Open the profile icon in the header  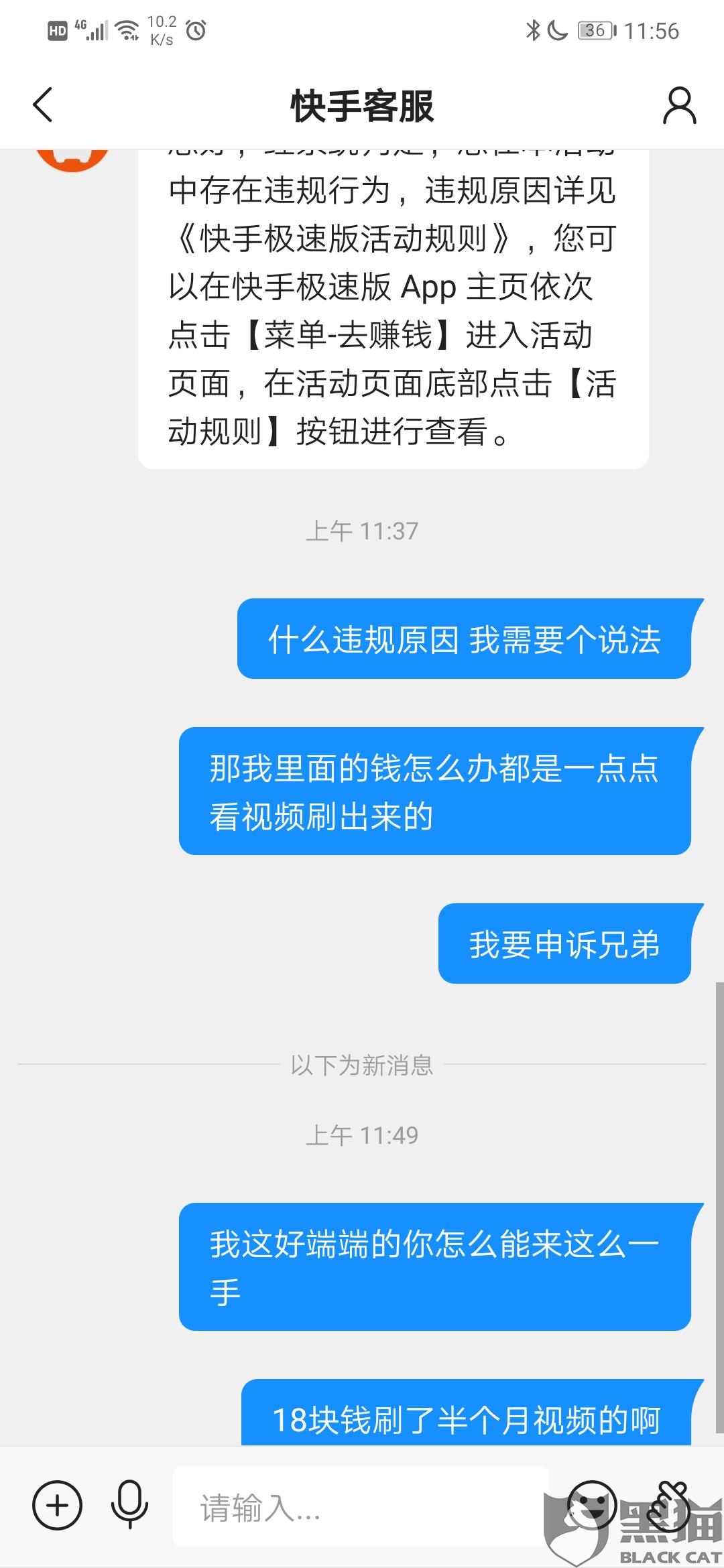point(680,105)
